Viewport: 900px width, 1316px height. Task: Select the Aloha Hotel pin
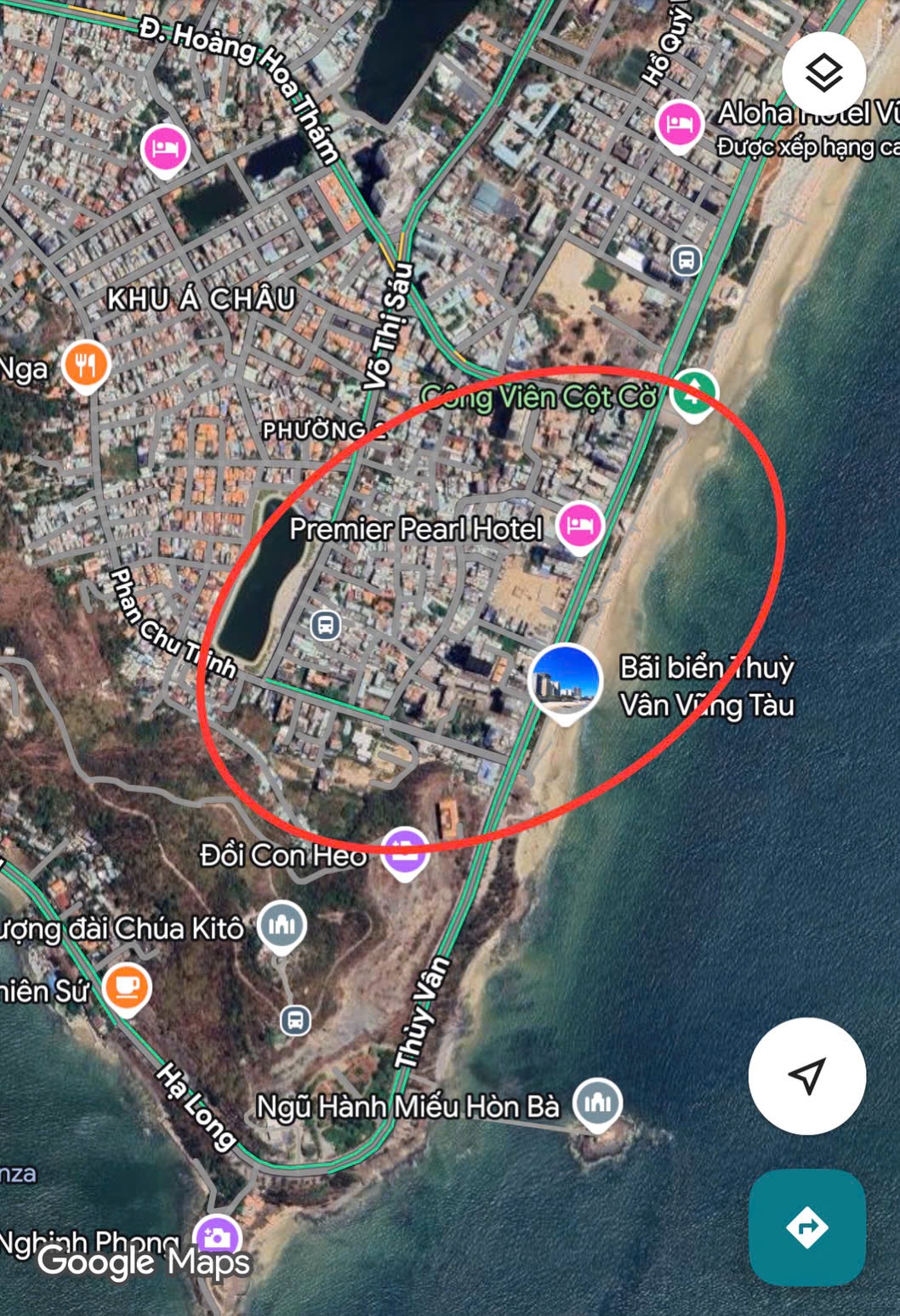[x=679, y=125]
